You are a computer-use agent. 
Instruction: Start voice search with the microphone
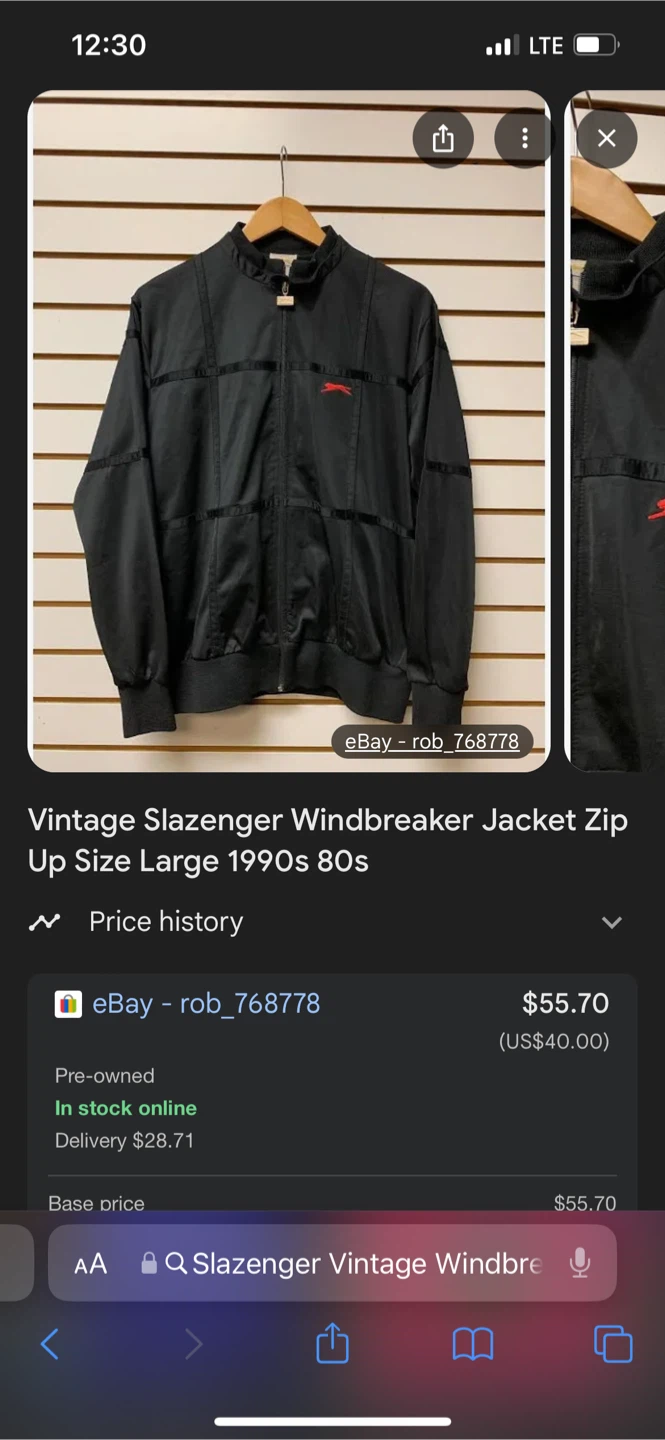580,1264
